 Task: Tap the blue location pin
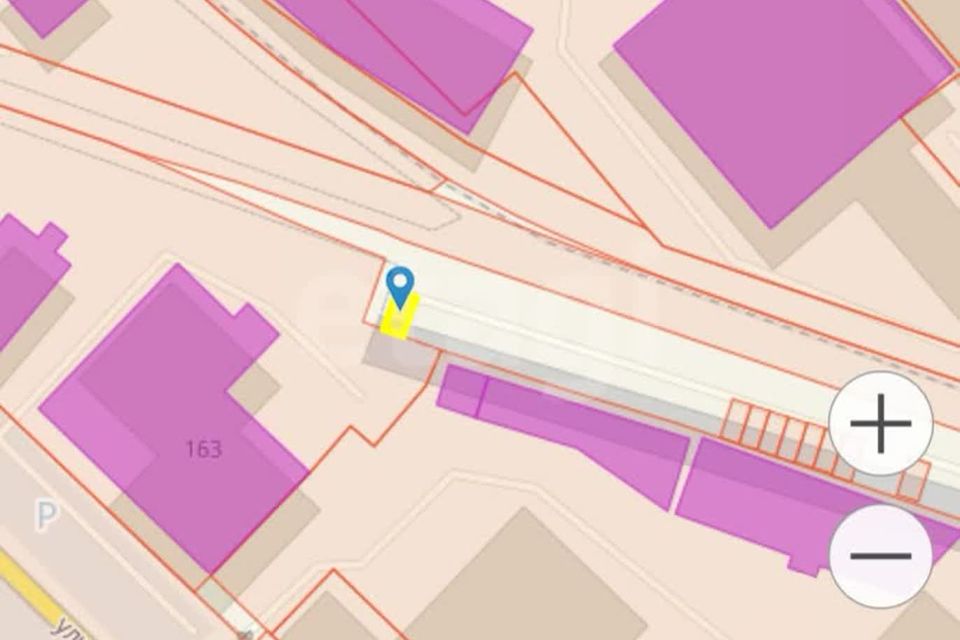click(401, 287)
